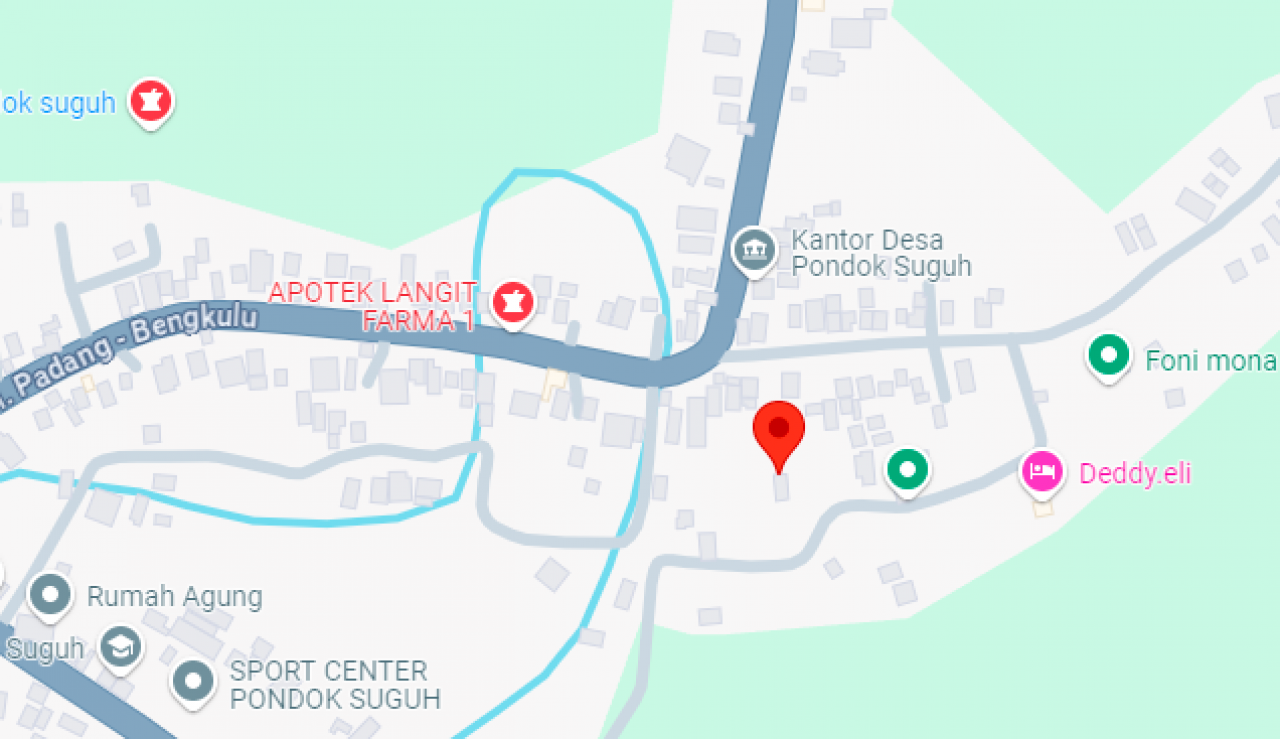
Task: Tap the Kantor Desa Pondok Suguh marker
Action: (x=754, y=250)
